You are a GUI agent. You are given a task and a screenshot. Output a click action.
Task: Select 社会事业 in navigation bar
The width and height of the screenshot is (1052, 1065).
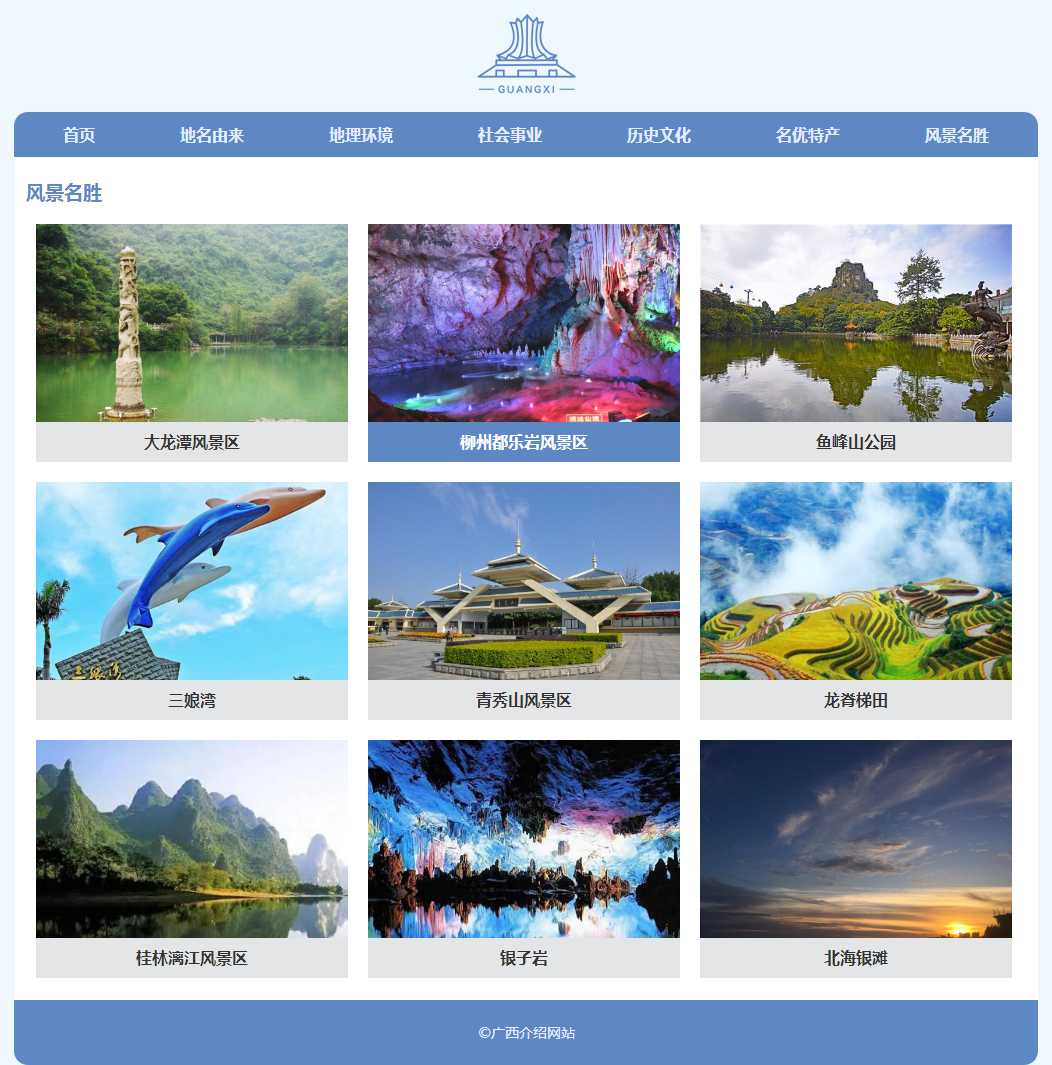tap(510, 135)
